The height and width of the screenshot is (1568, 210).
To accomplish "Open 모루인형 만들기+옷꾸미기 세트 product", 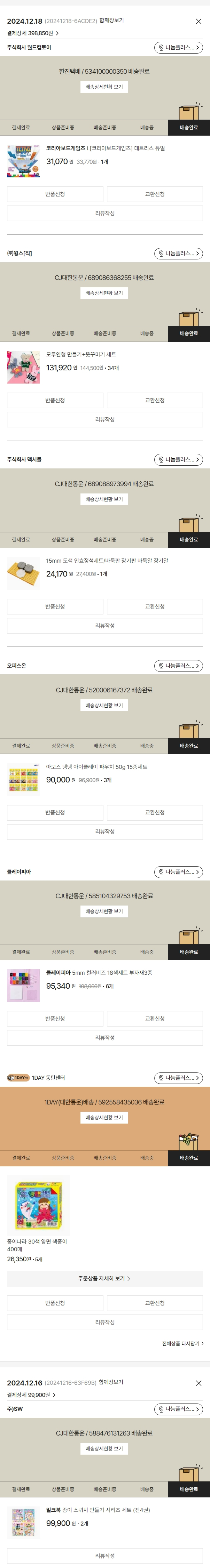I will point(81,354).
